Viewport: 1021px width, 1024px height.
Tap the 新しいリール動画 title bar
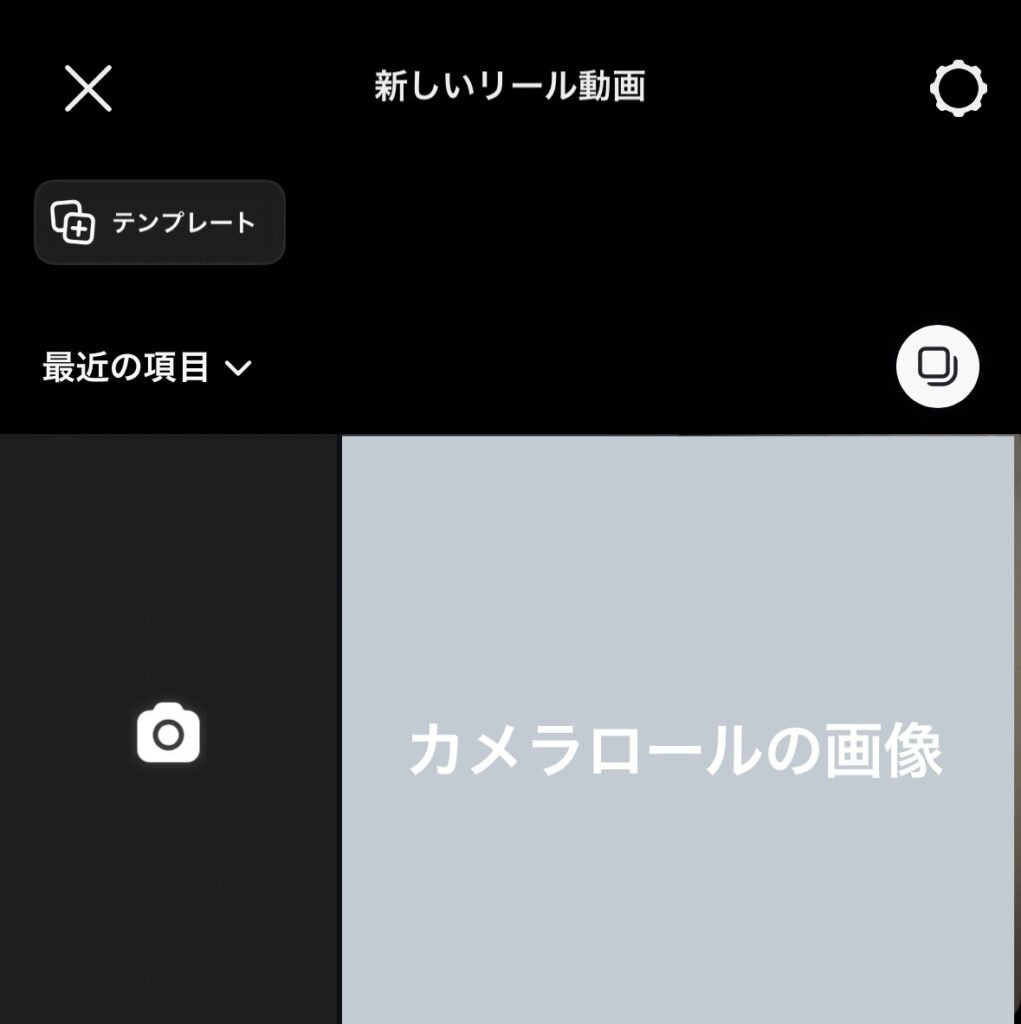pyautogui.click(x=510, y=87)
